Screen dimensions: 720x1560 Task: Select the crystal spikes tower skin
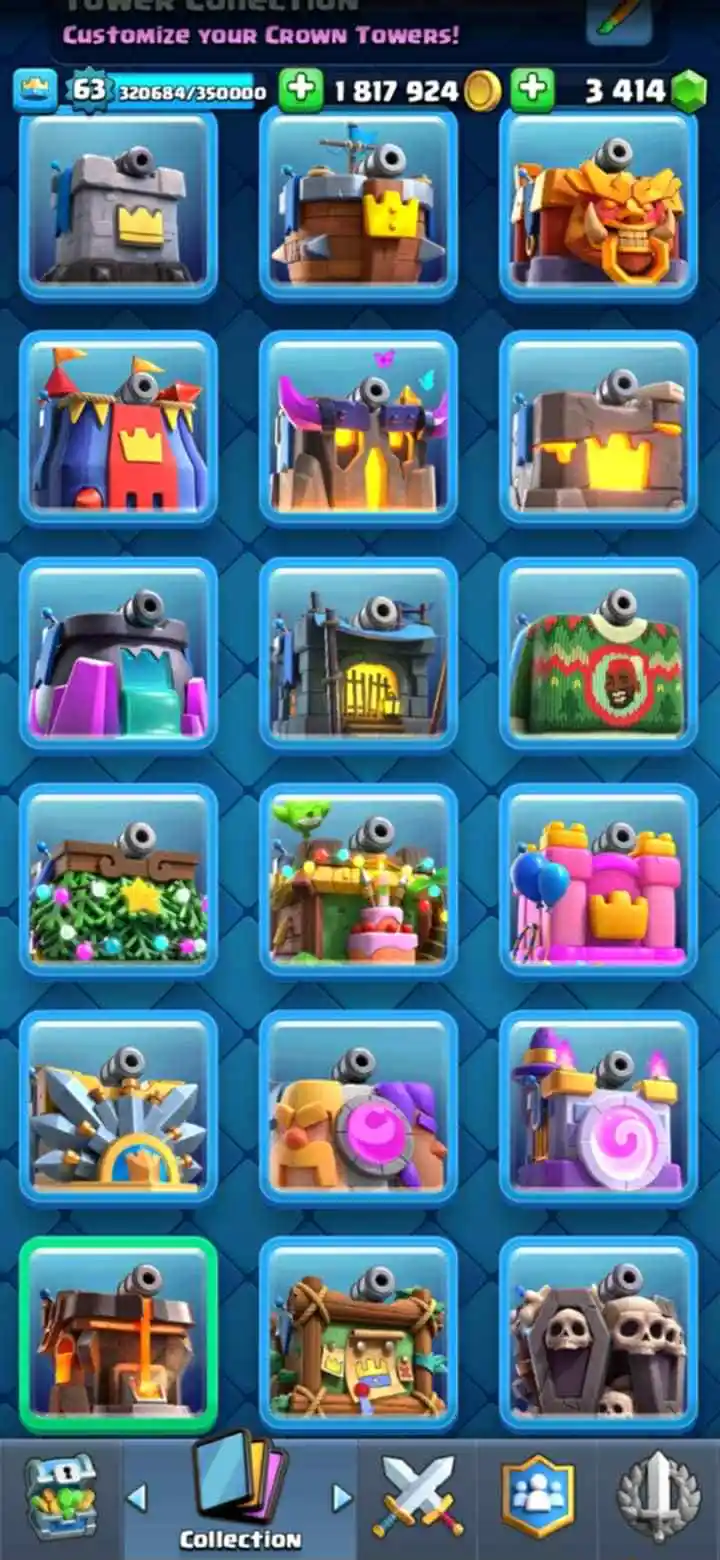[118, 1107]
